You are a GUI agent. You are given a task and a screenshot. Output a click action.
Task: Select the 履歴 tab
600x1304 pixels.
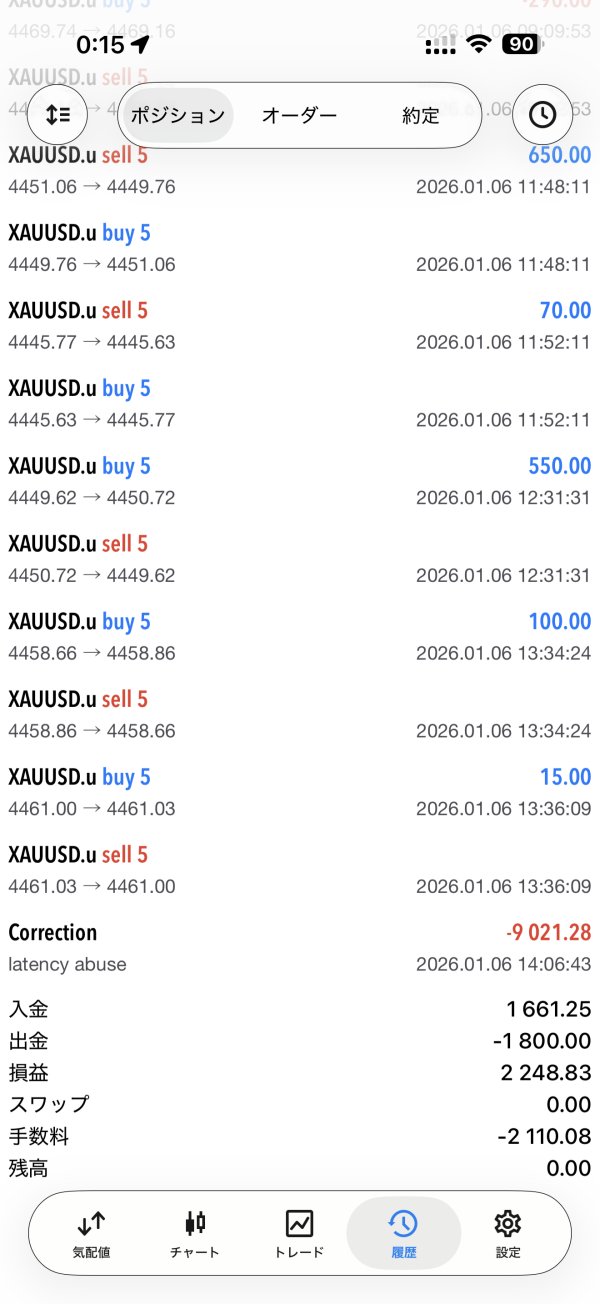[x=403, y=1233]
